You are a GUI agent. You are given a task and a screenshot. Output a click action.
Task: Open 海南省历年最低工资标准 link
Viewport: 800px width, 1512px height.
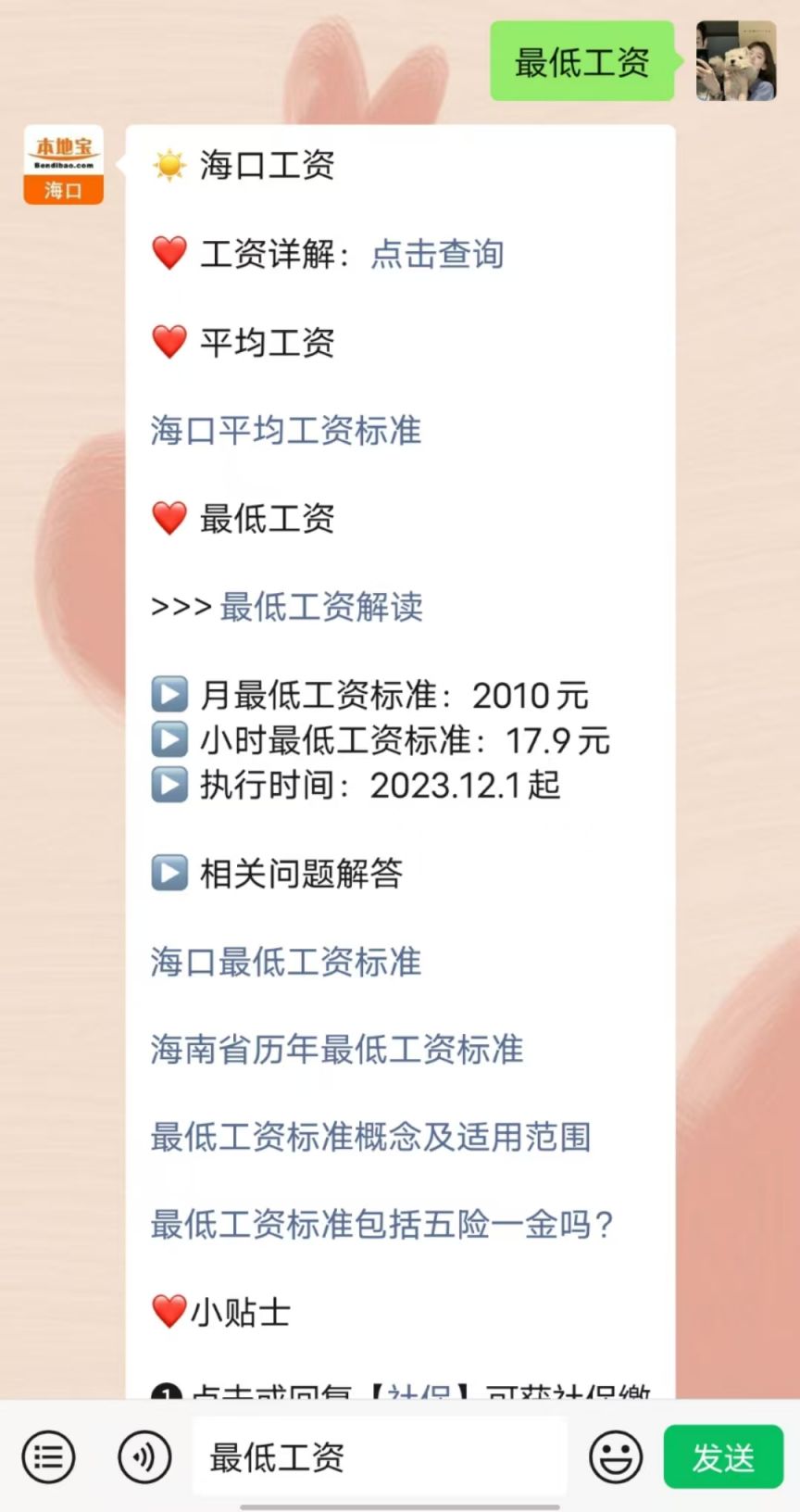click(x=336, y=1050)
